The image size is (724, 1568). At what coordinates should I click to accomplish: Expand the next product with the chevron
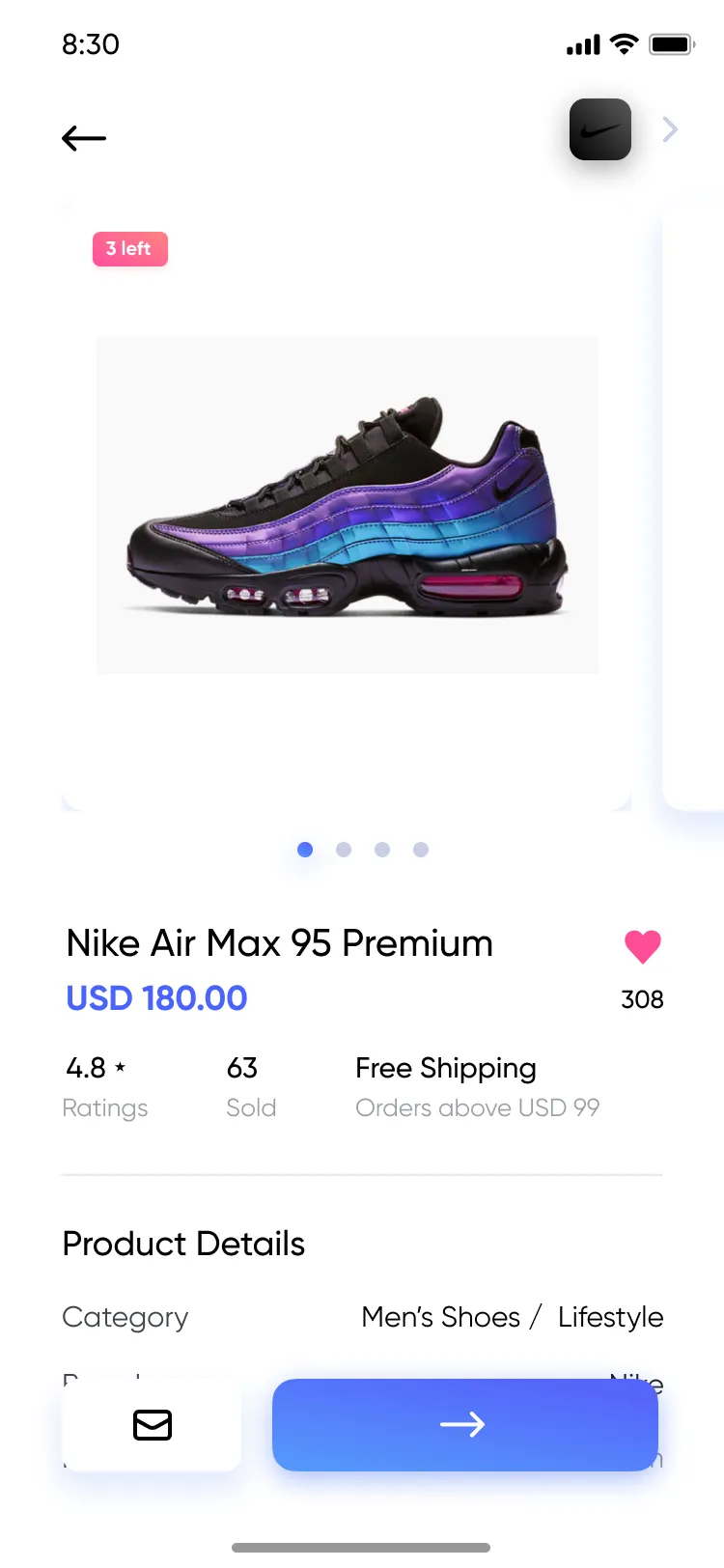click(669, 128)
